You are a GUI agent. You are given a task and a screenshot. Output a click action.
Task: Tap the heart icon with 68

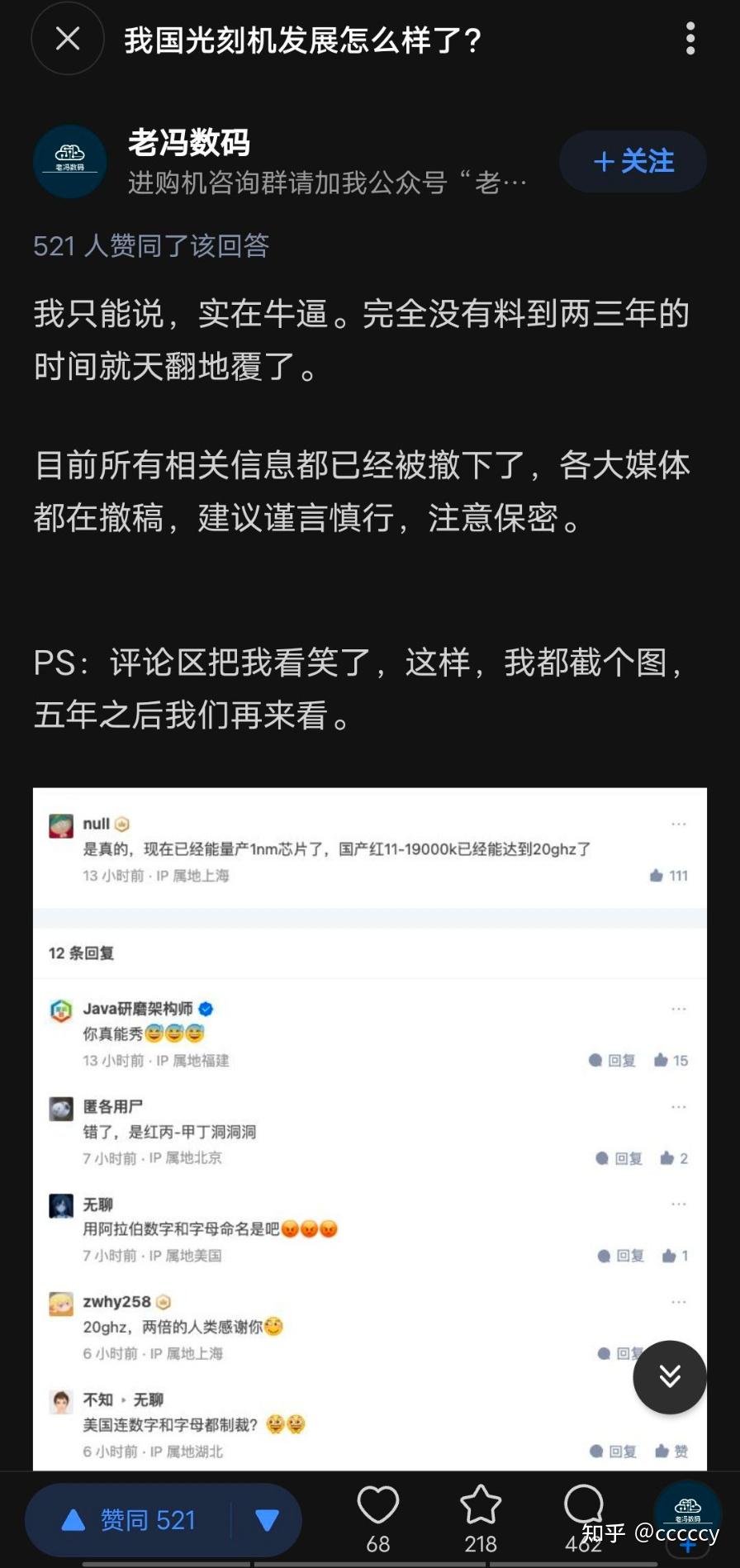tap(378, 1518)
